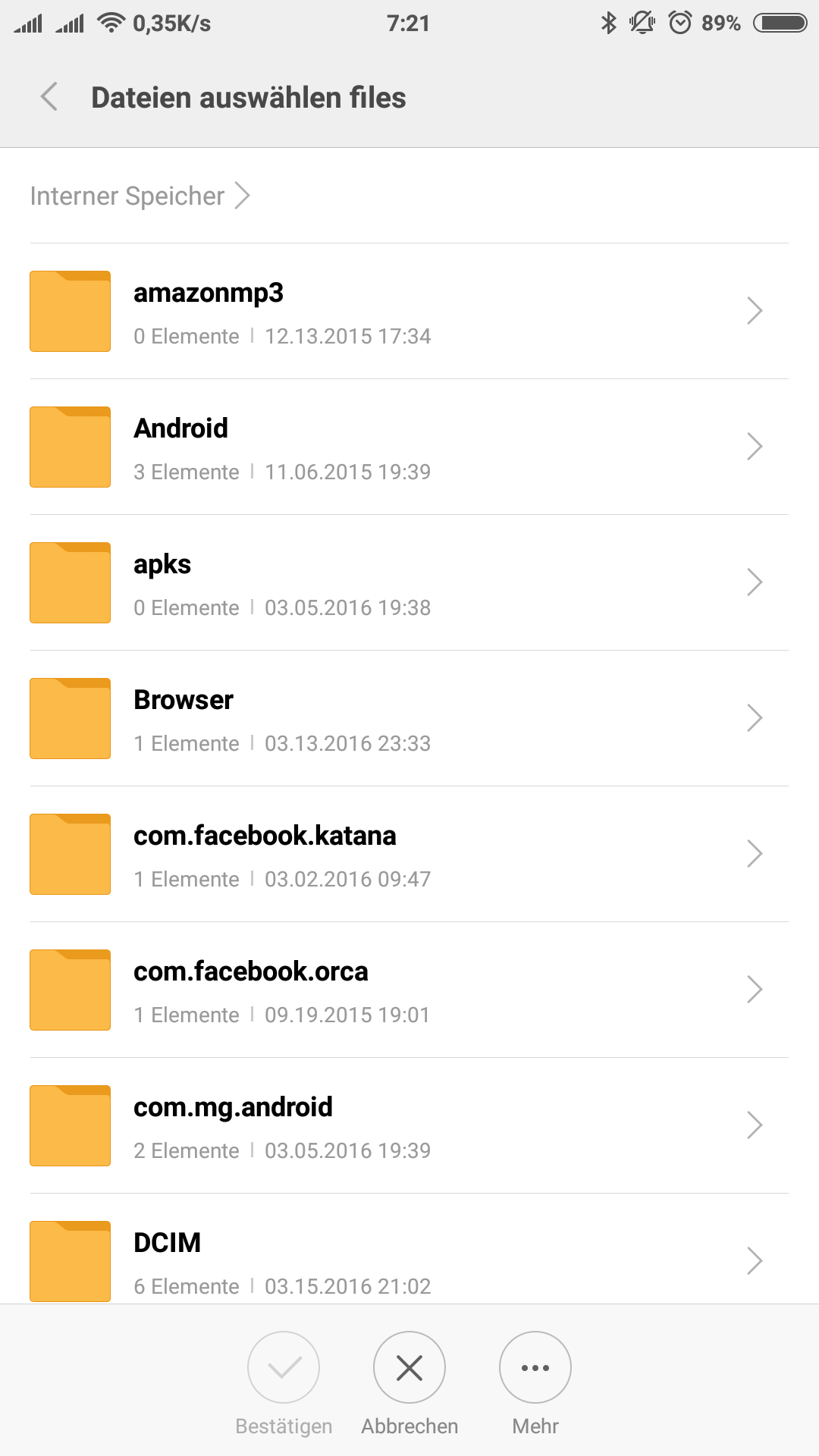Open the amazonmp3 folder
The height and width of the screenshot is (1456, 819).
tap(409, 311)
